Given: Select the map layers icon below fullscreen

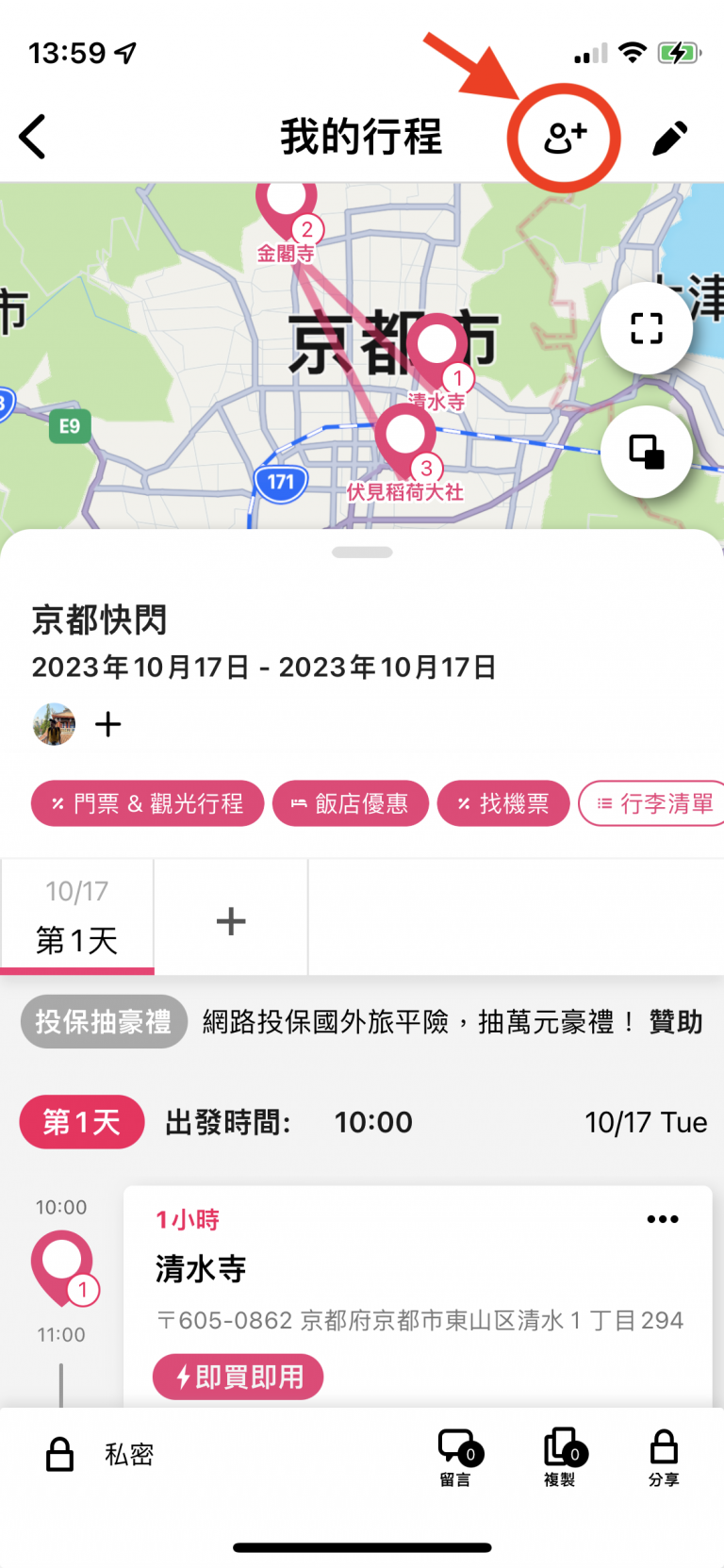Looking at the screenshot, I should click(646, 453).
